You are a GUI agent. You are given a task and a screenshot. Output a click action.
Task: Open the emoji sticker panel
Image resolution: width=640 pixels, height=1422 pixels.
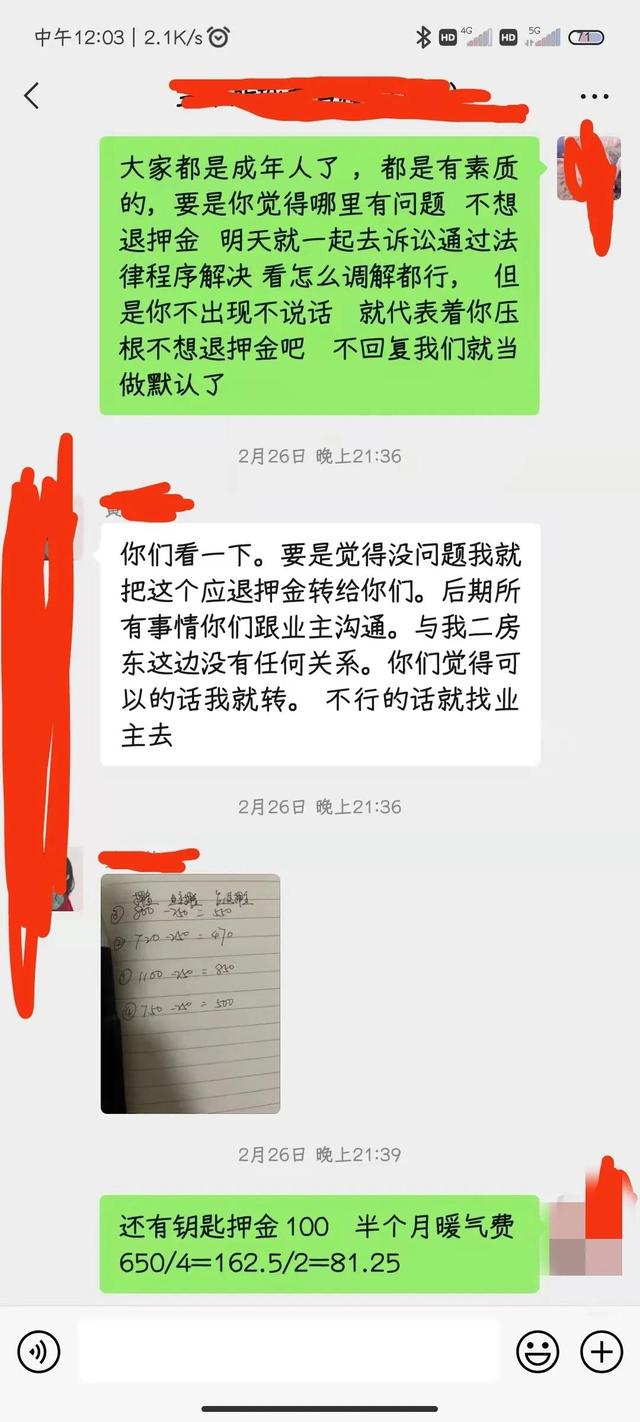click(537, 1352)
